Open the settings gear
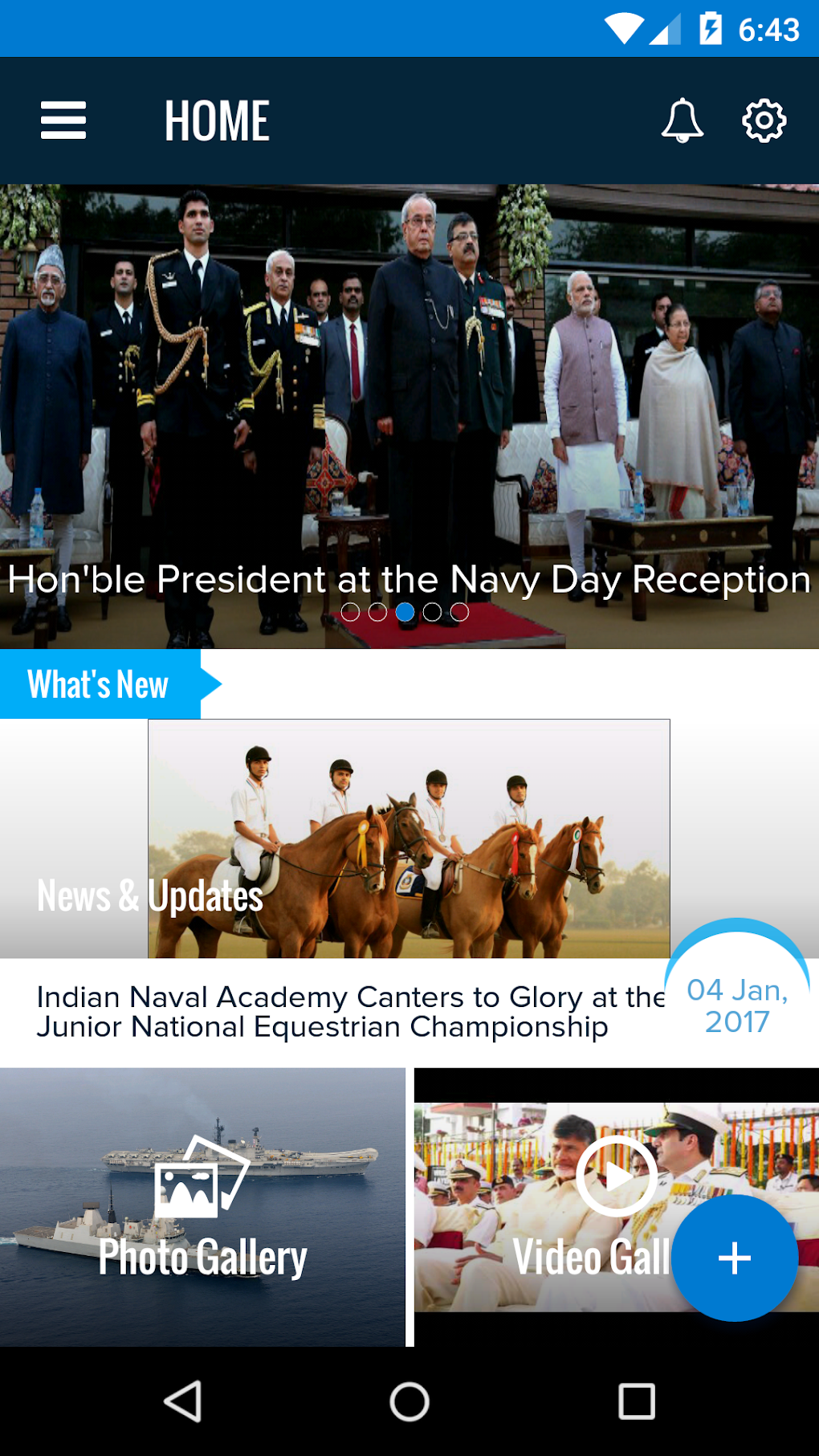Screen dimensions: 819x1456 [x=764, y=120]
